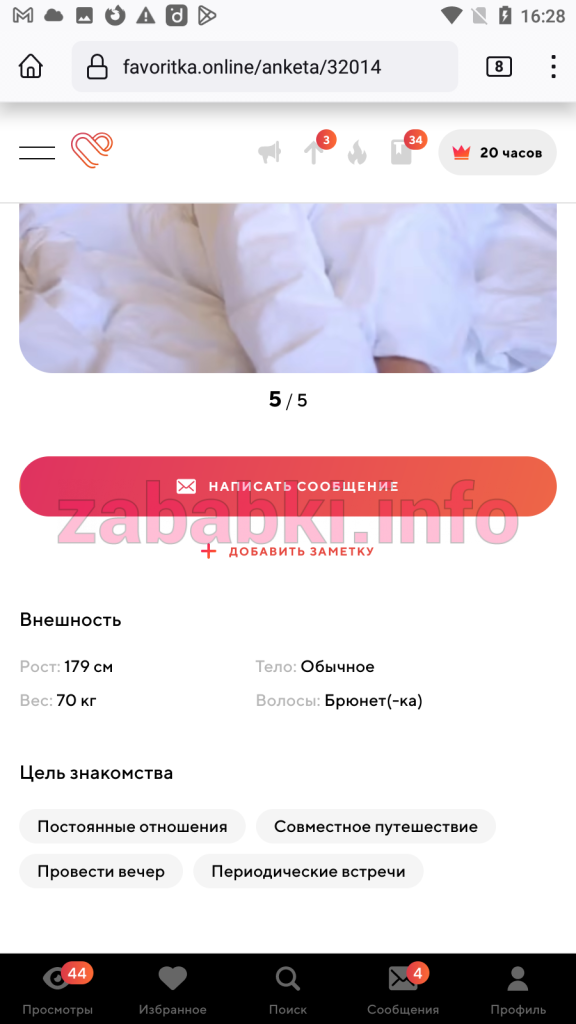
Task: Open the browser overflow menu
Action: pos(553,66)
